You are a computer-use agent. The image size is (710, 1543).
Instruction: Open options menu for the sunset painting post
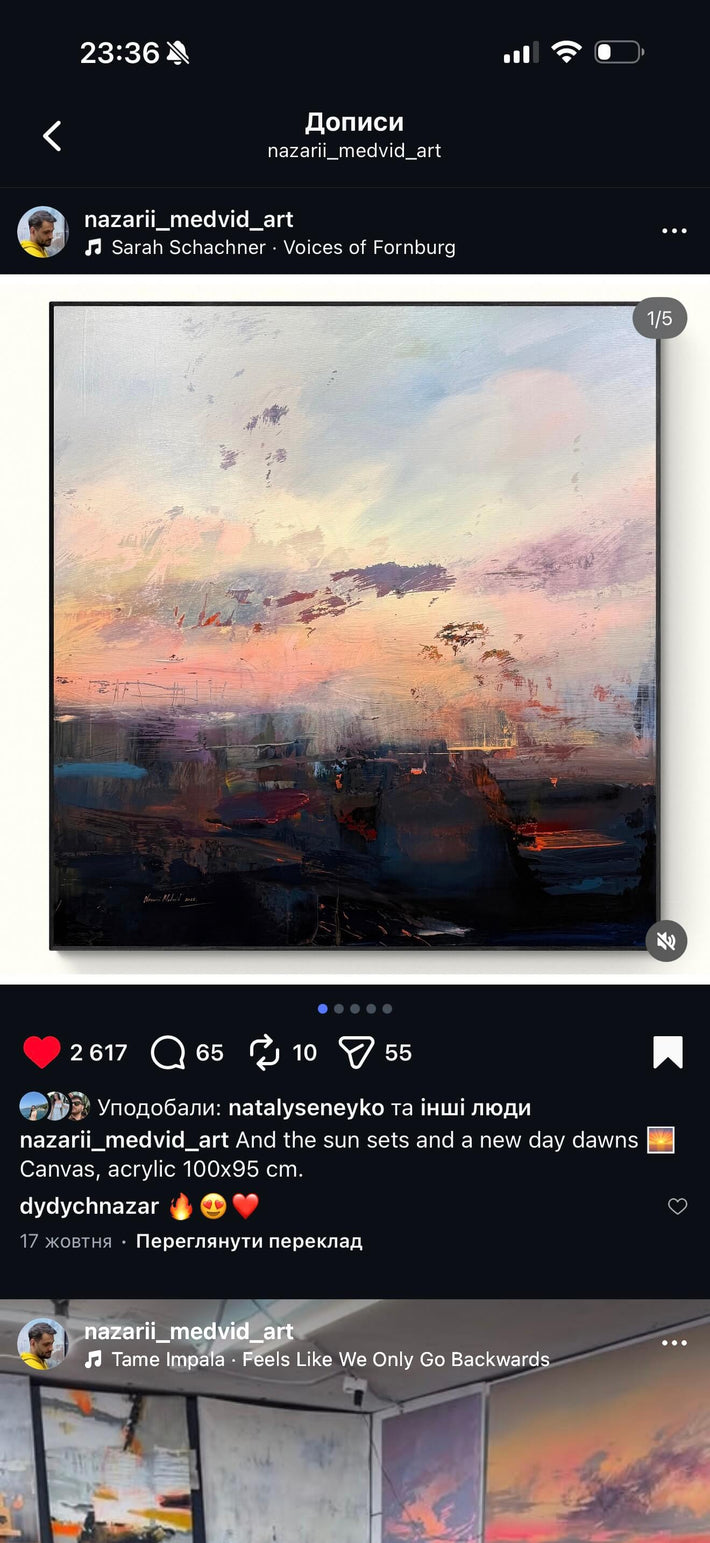click(x=674, y=231)
